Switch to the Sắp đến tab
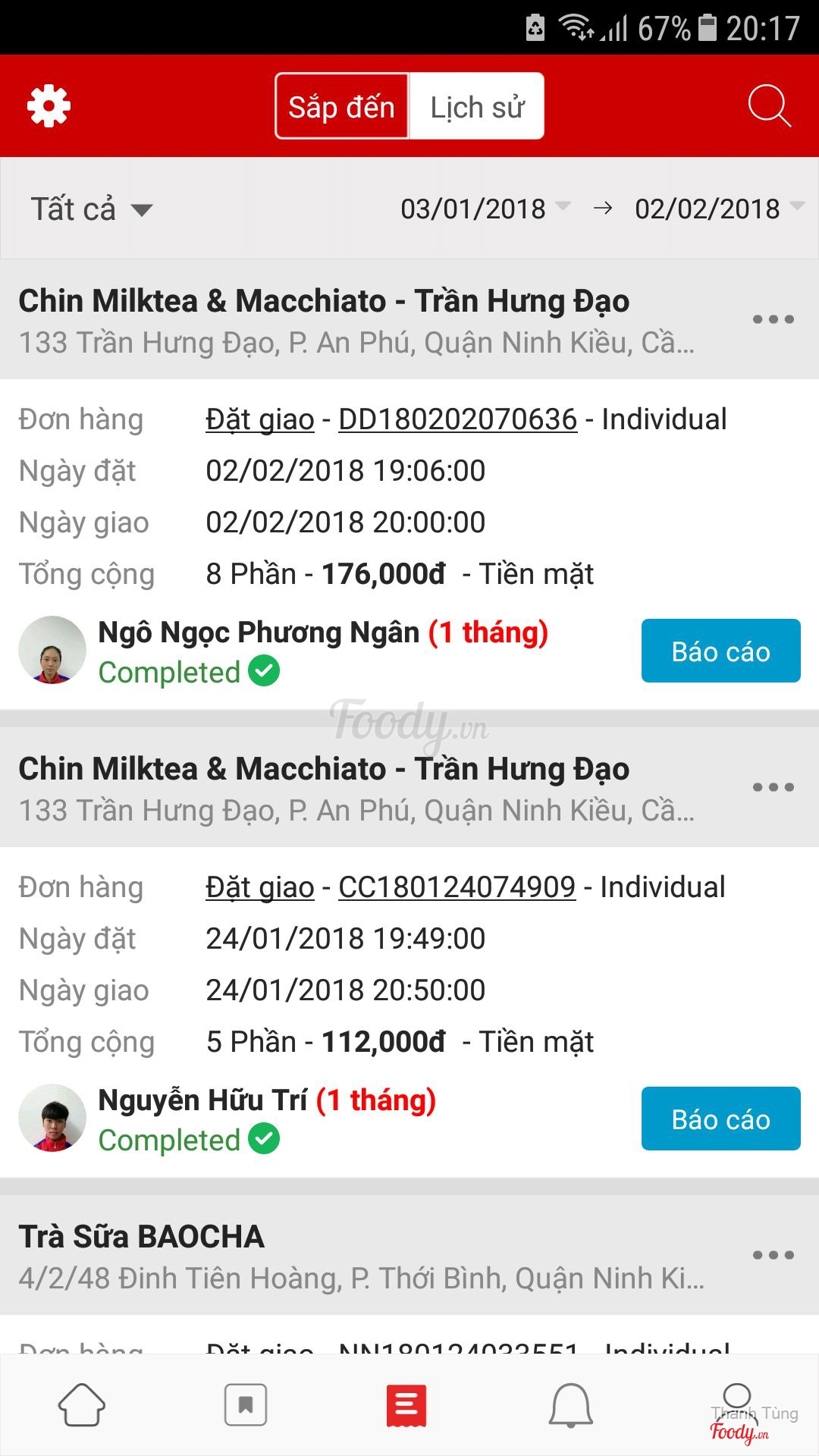 (342, 107)
